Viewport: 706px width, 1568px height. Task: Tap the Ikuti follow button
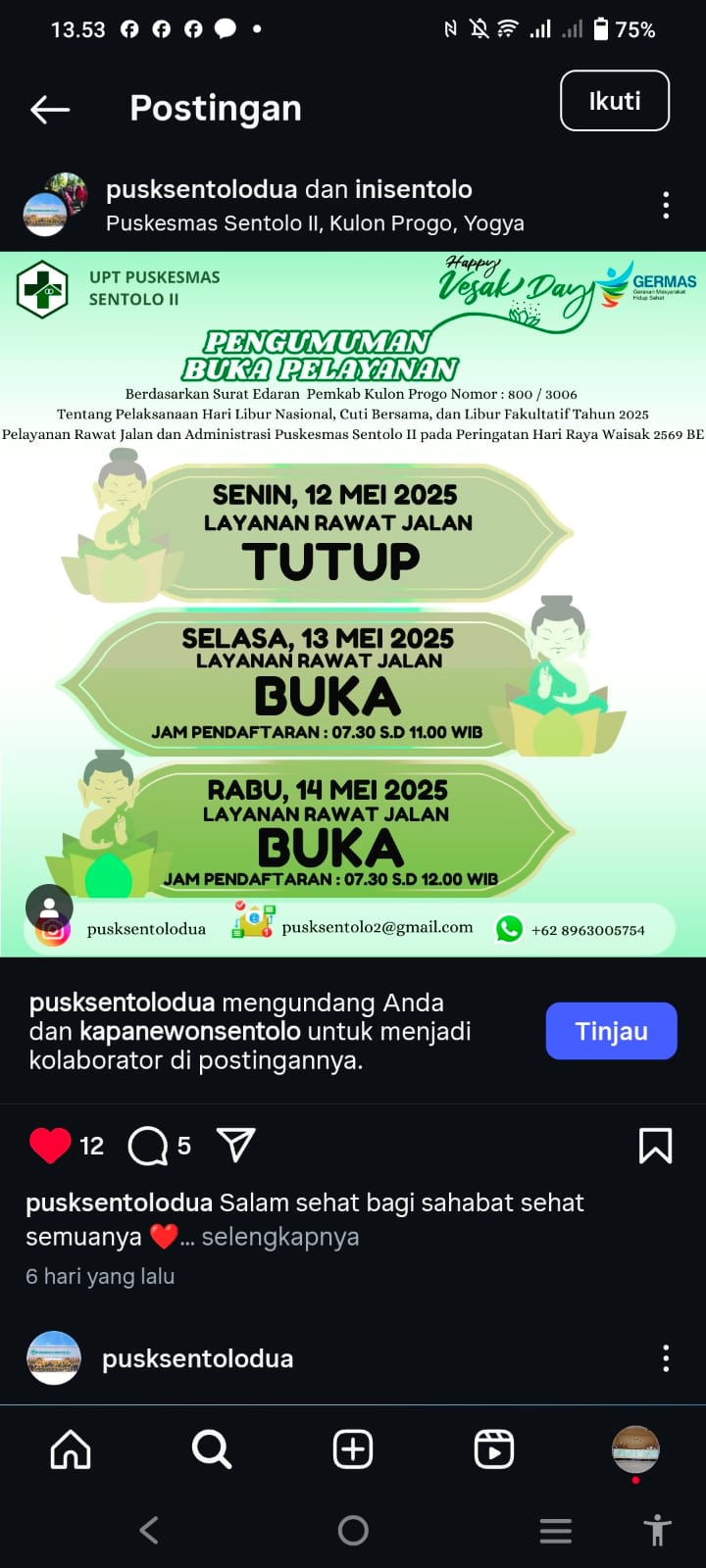click(x=615, y=101)
